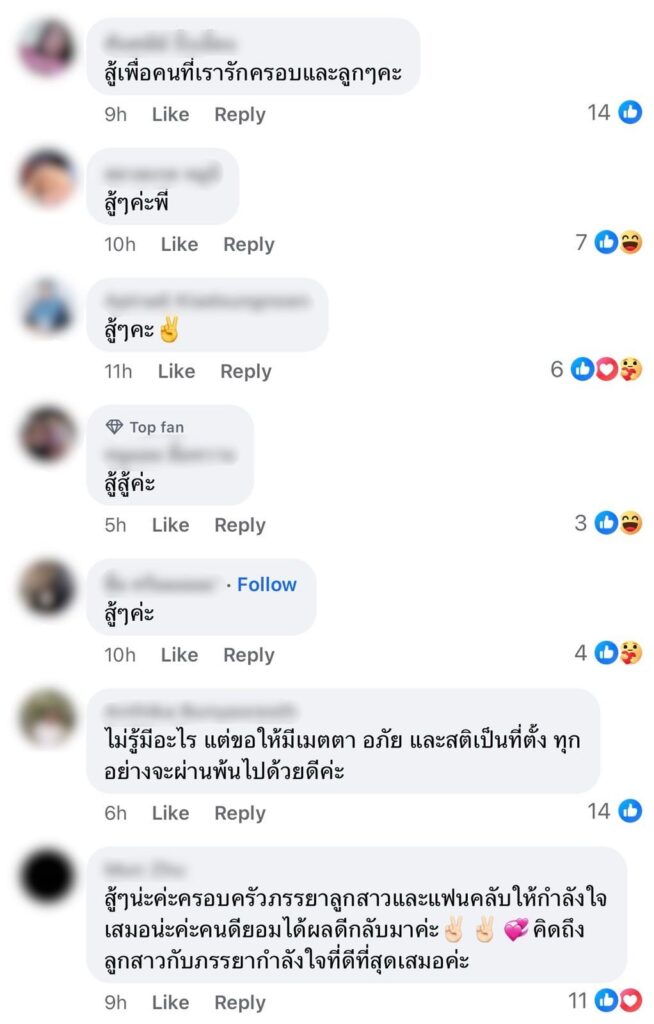The image size is (654, 1024).
Task: Reply to the 11h comment with victory emoji
Action: pos(246,371)
